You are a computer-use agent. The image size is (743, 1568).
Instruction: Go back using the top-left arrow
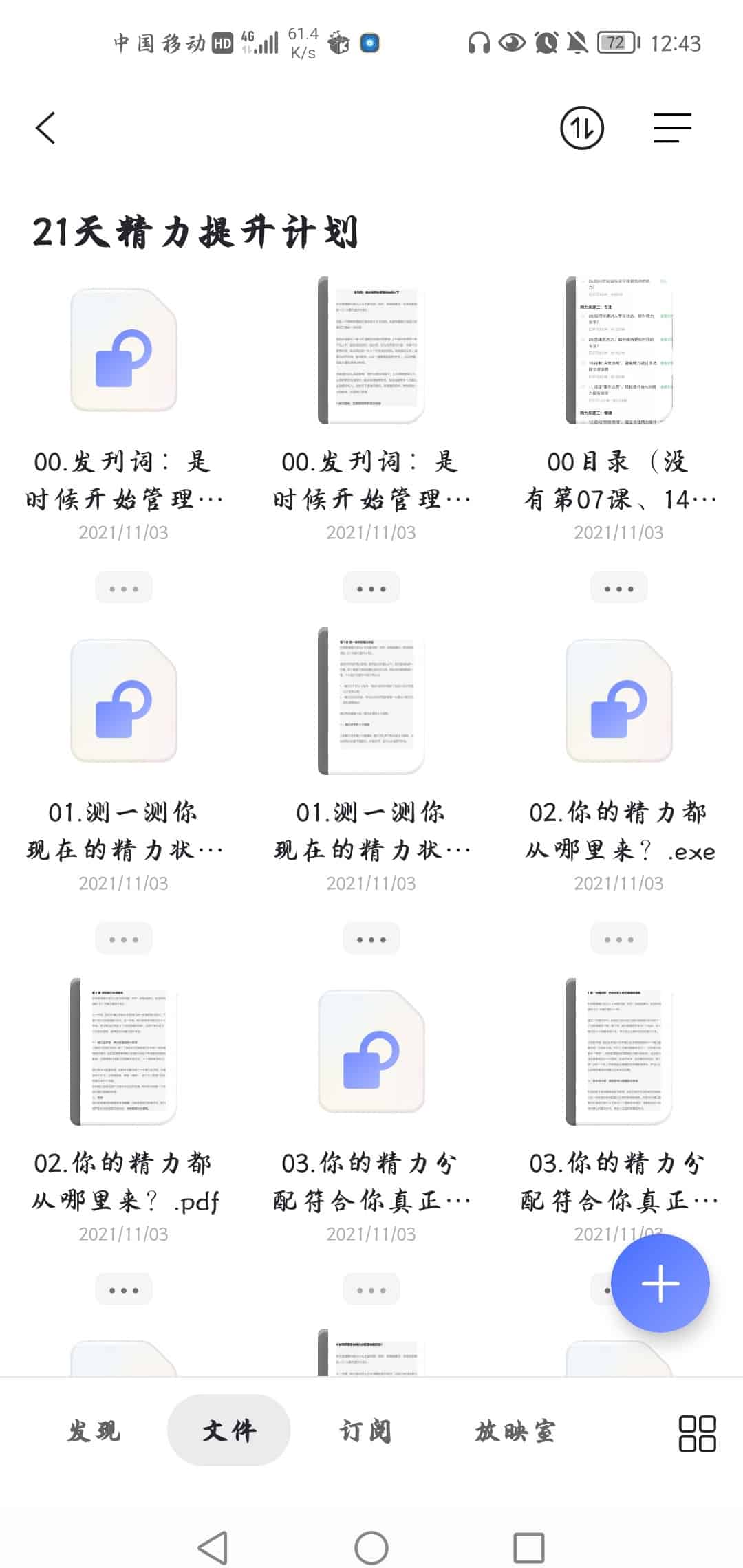[45, 128]
